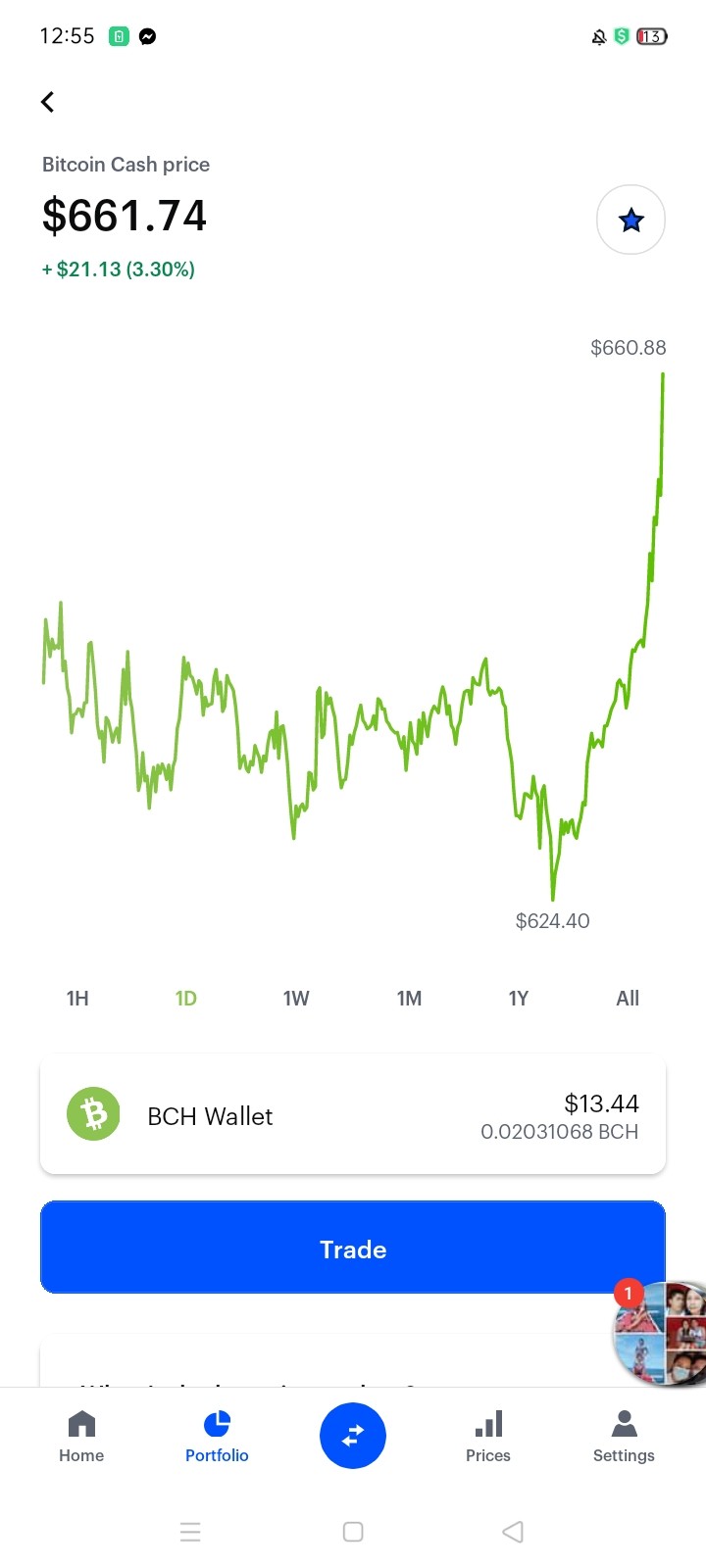Toggle the watchlist star for Bitcoin Cash
Viewport: 706px width, 1568px height.
(630, 220)
